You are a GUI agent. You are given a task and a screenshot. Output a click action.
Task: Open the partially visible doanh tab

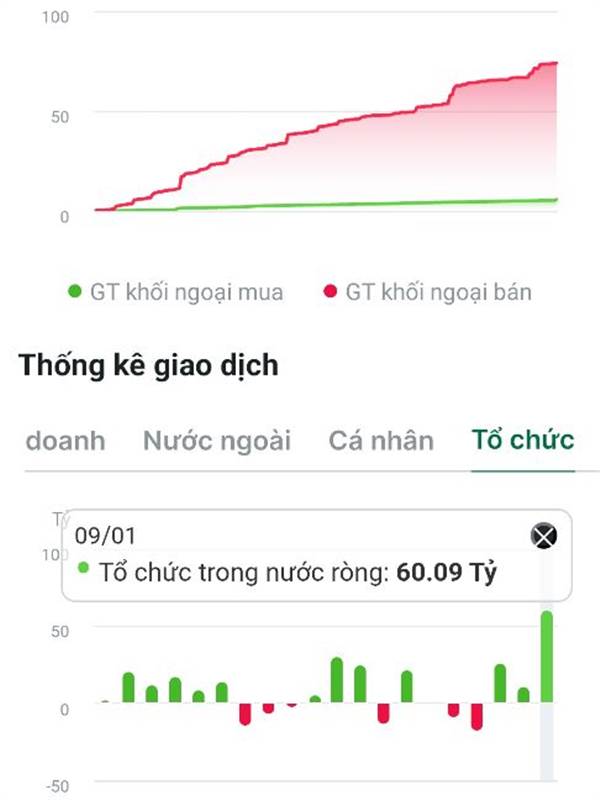(65, 441)
